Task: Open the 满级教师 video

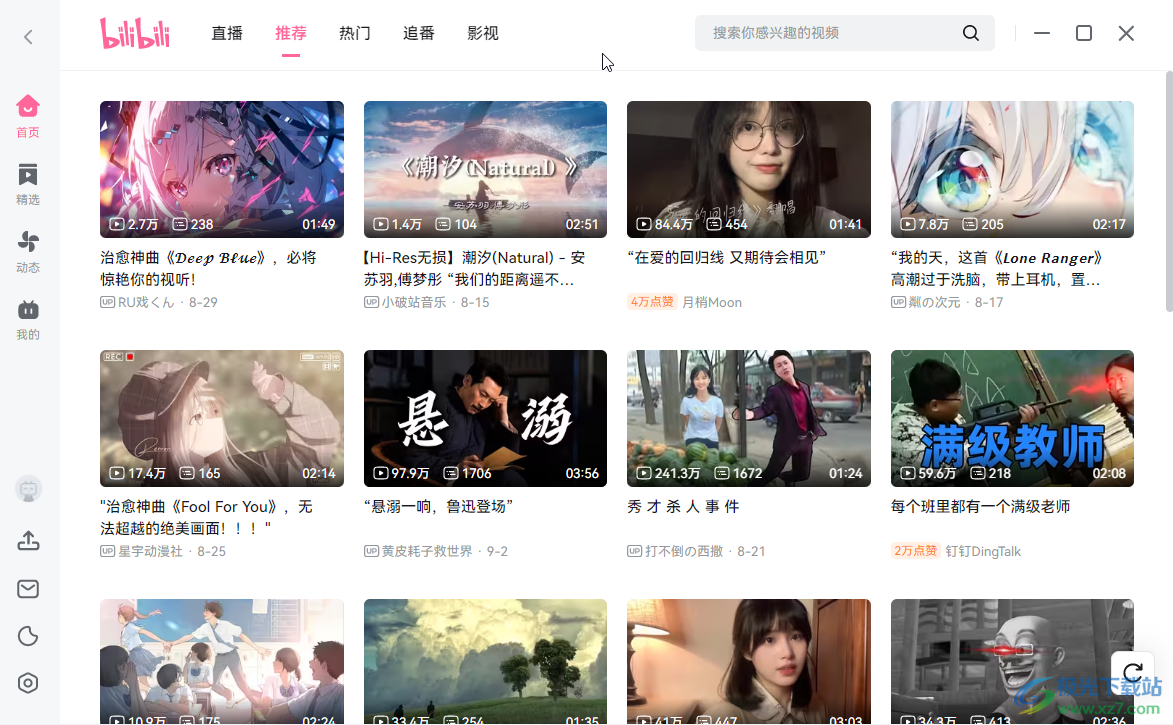Action: tap(1012, 418)
